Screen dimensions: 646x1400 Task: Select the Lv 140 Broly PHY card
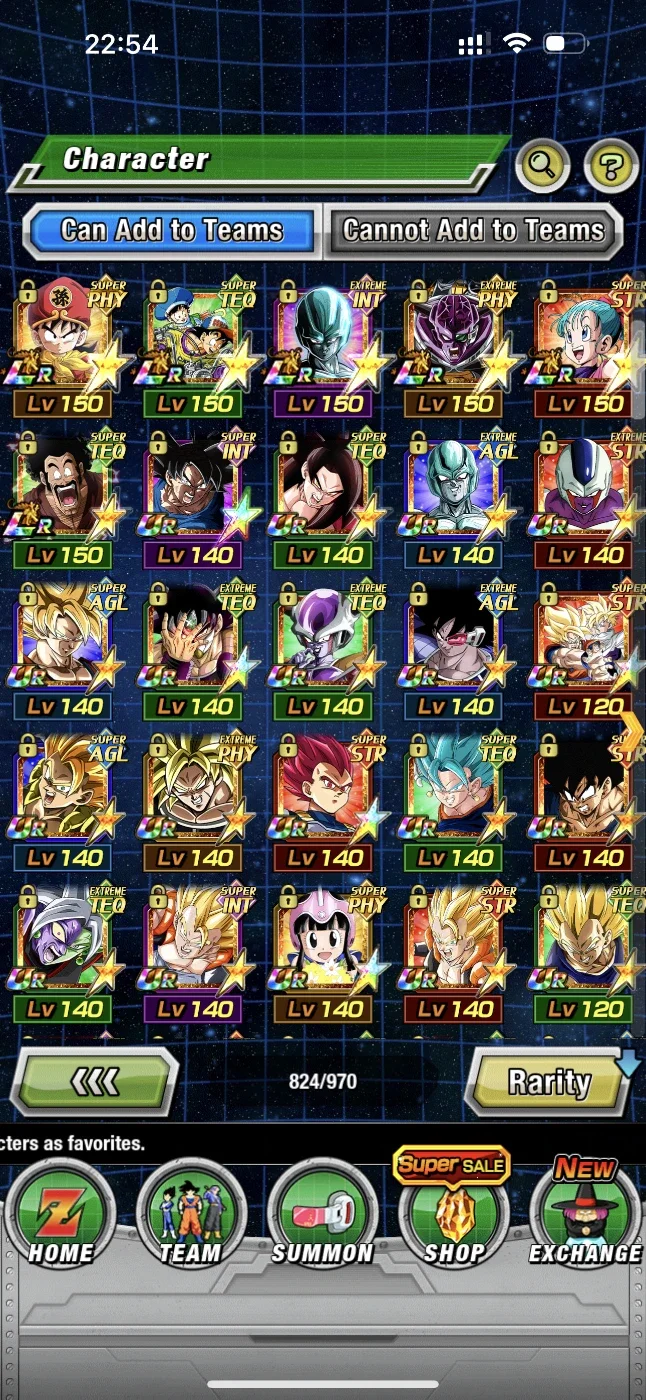pyautogui.click(x=196, y=802)
